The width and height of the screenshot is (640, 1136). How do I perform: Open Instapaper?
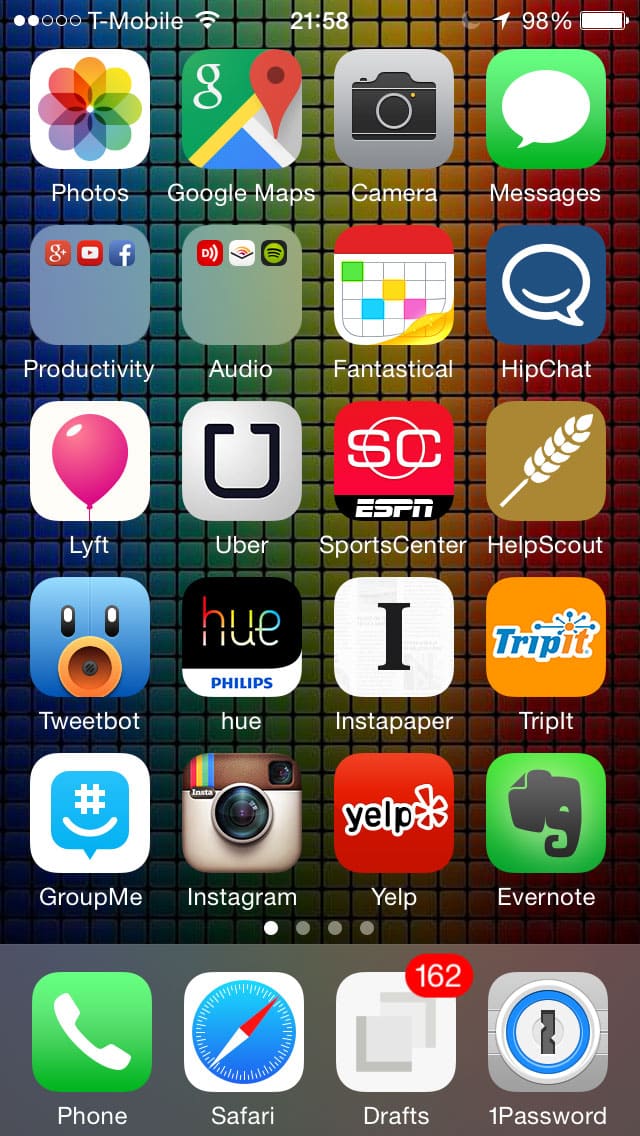[394, 637]
